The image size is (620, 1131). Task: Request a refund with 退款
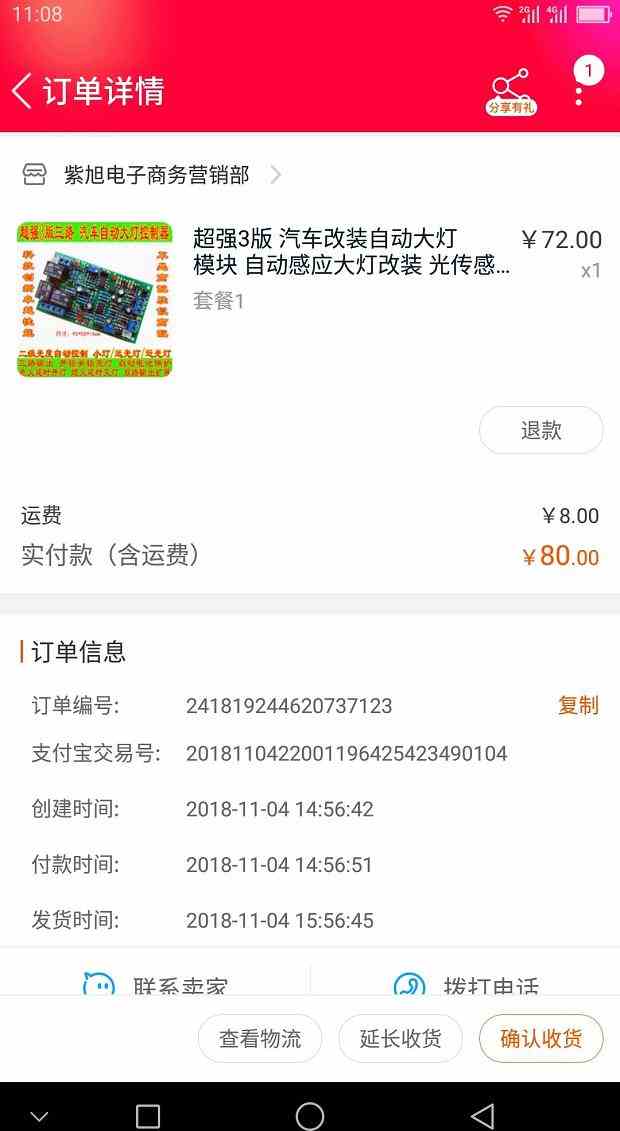pos(541,430)
